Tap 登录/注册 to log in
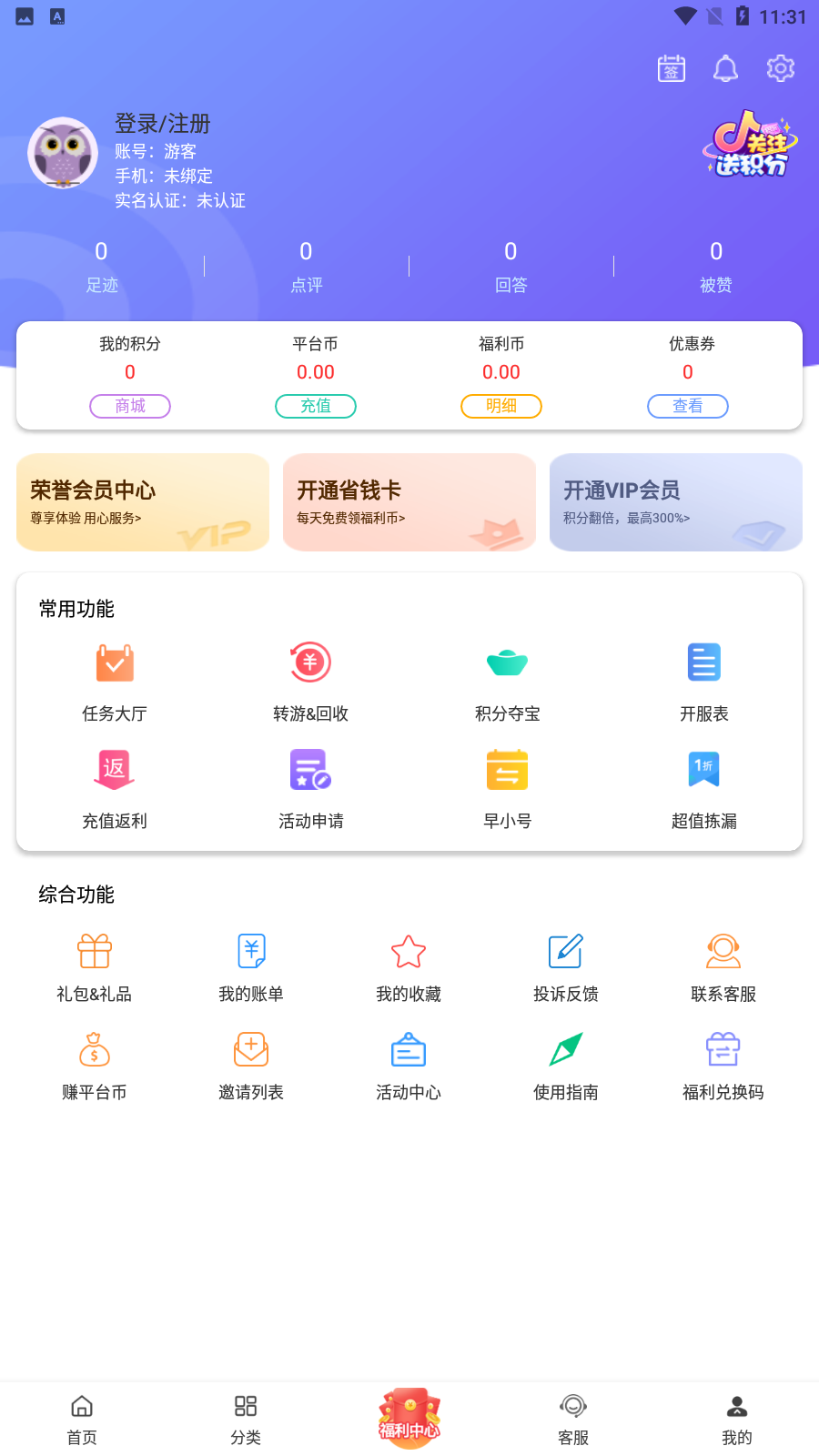This screenshot has height=1456, width=819. pyautogui.click(x=163, y=124)
